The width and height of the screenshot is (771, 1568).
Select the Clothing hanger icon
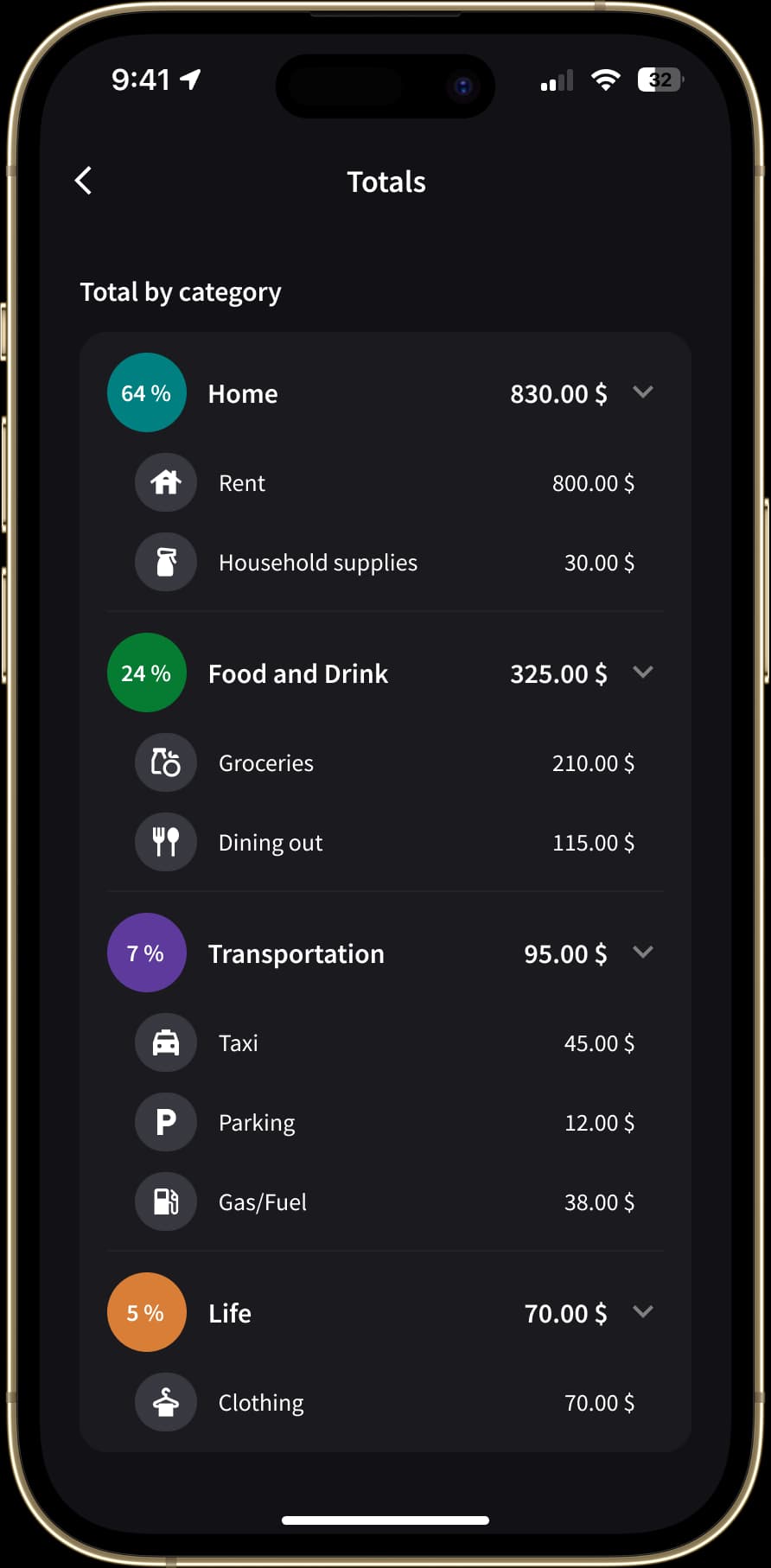[165, 1402]
